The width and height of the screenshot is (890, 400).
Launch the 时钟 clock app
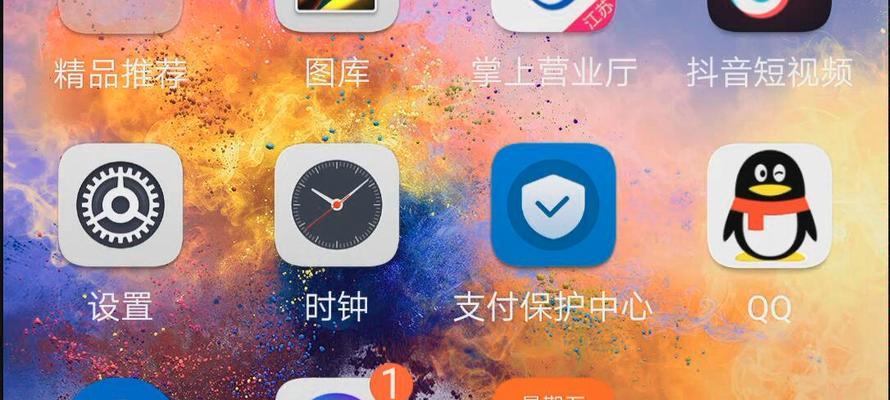tap(337, 205)
